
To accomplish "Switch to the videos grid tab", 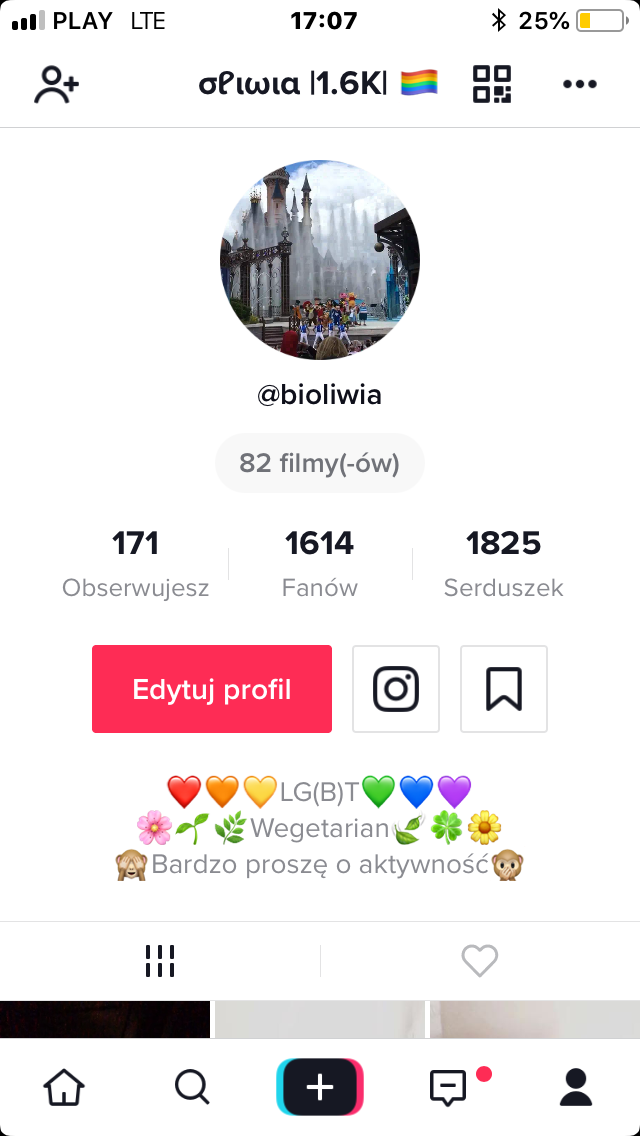I will [160, 961].
